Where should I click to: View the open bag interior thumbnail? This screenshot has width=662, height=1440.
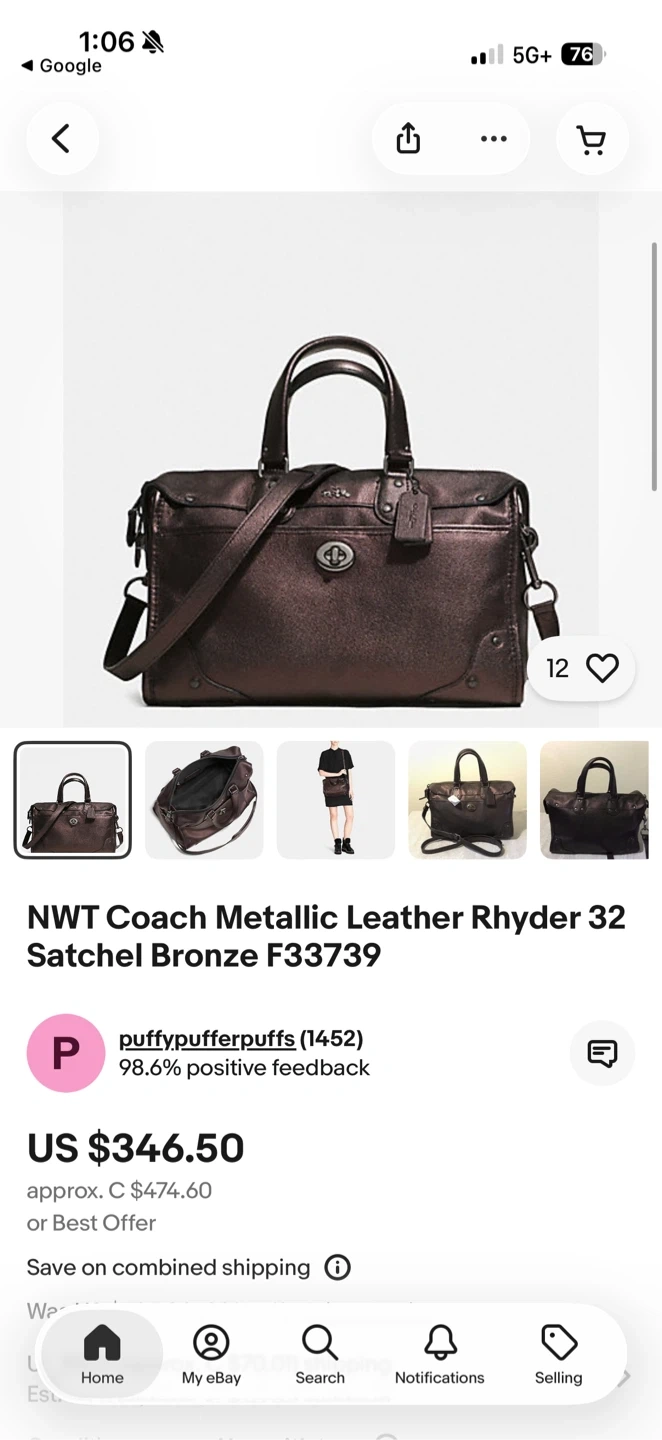(x=204, y=800)
